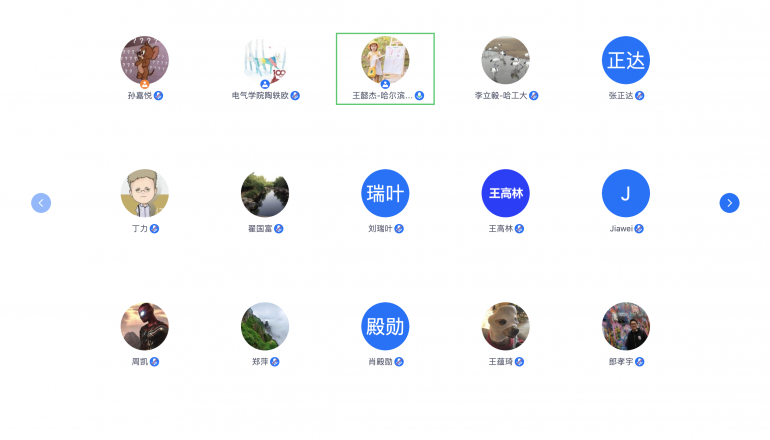770x440 pixels.
Task: Open 周凯's participant tile
Action: pyautogui.click(x=145, y=327)
